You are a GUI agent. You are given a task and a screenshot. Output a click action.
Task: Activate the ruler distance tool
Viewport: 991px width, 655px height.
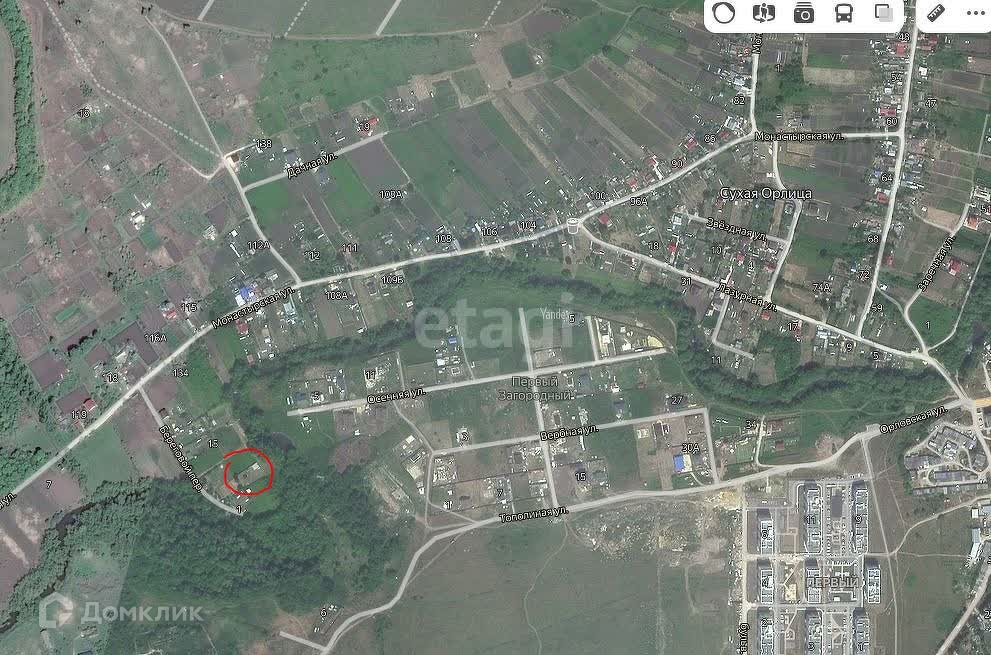coord(936,14)
